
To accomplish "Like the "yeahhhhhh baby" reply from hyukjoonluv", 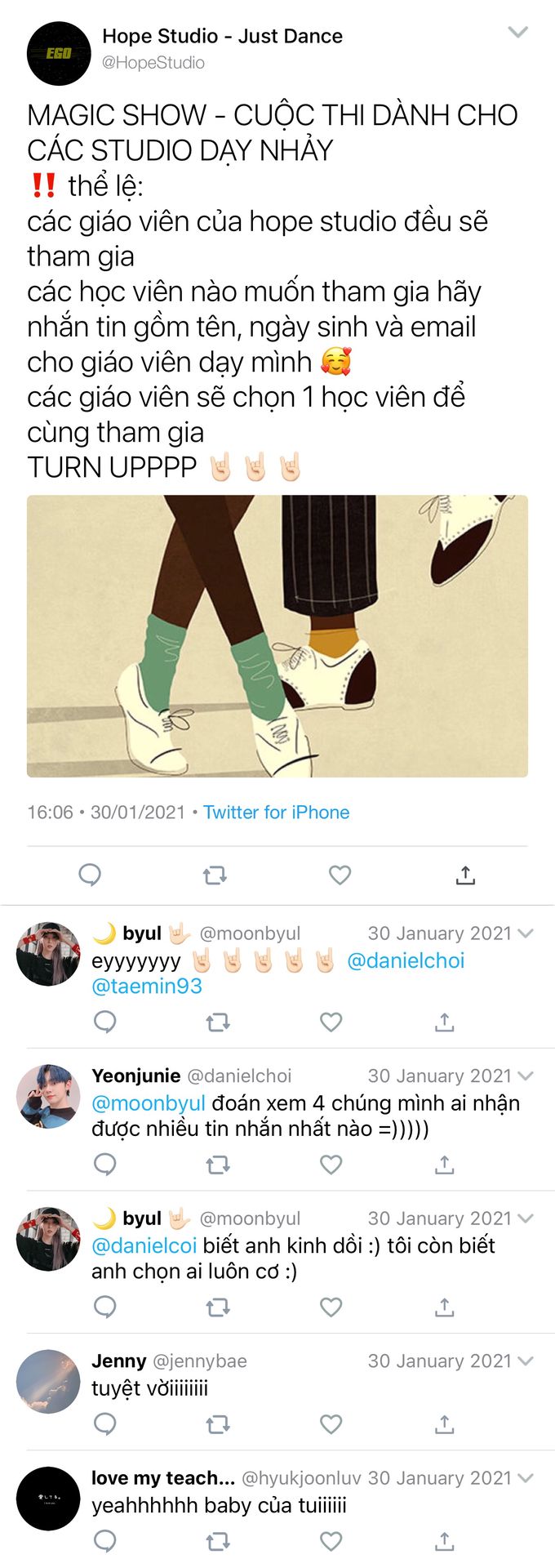I will click(331, 1541).
